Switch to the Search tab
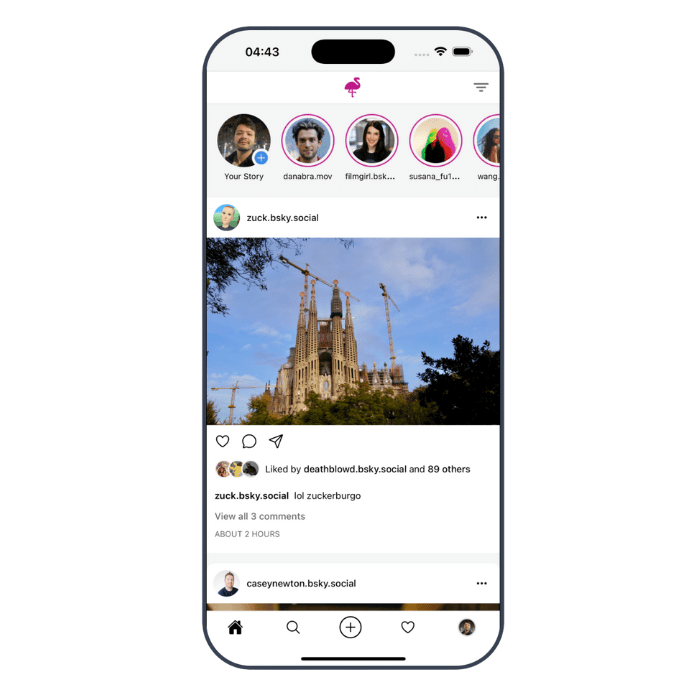The image size is (700, 700). [x=293, y=628]
